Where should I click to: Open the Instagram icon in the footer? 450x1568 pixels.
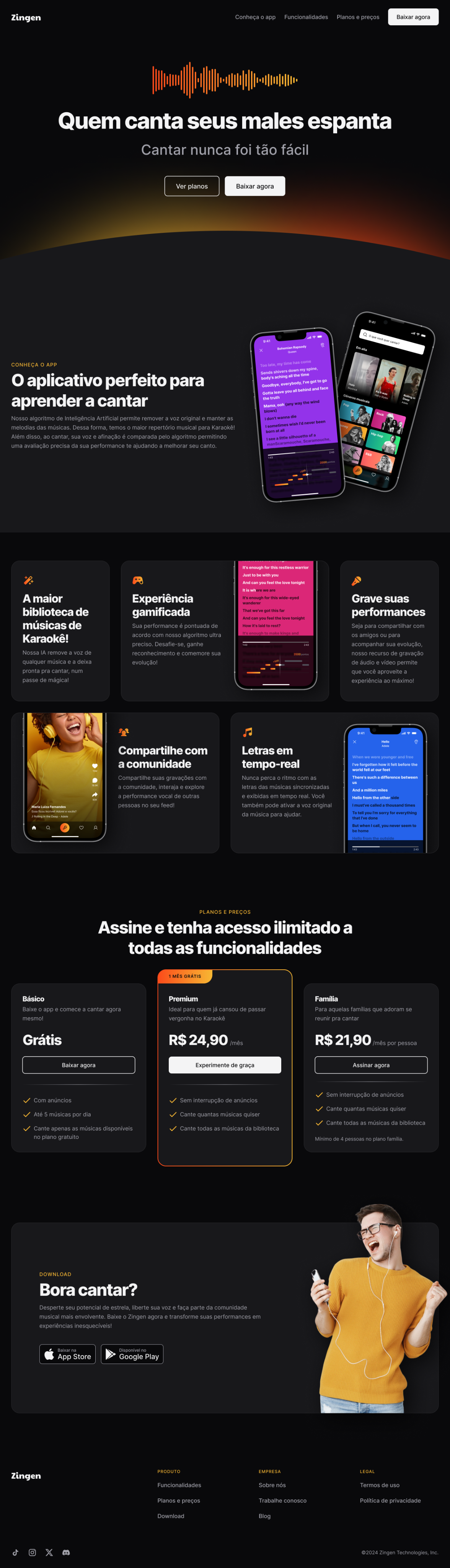pos(32,1552)
